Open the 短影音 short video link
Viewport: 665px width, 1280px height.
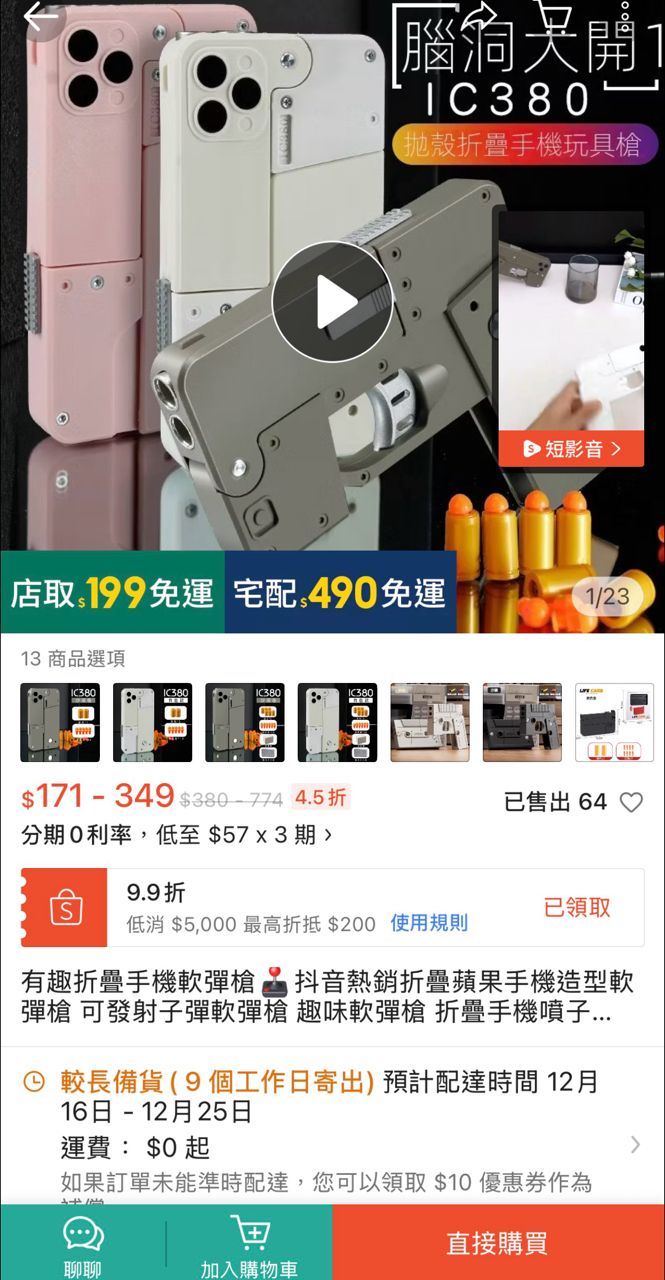point(571,449)
